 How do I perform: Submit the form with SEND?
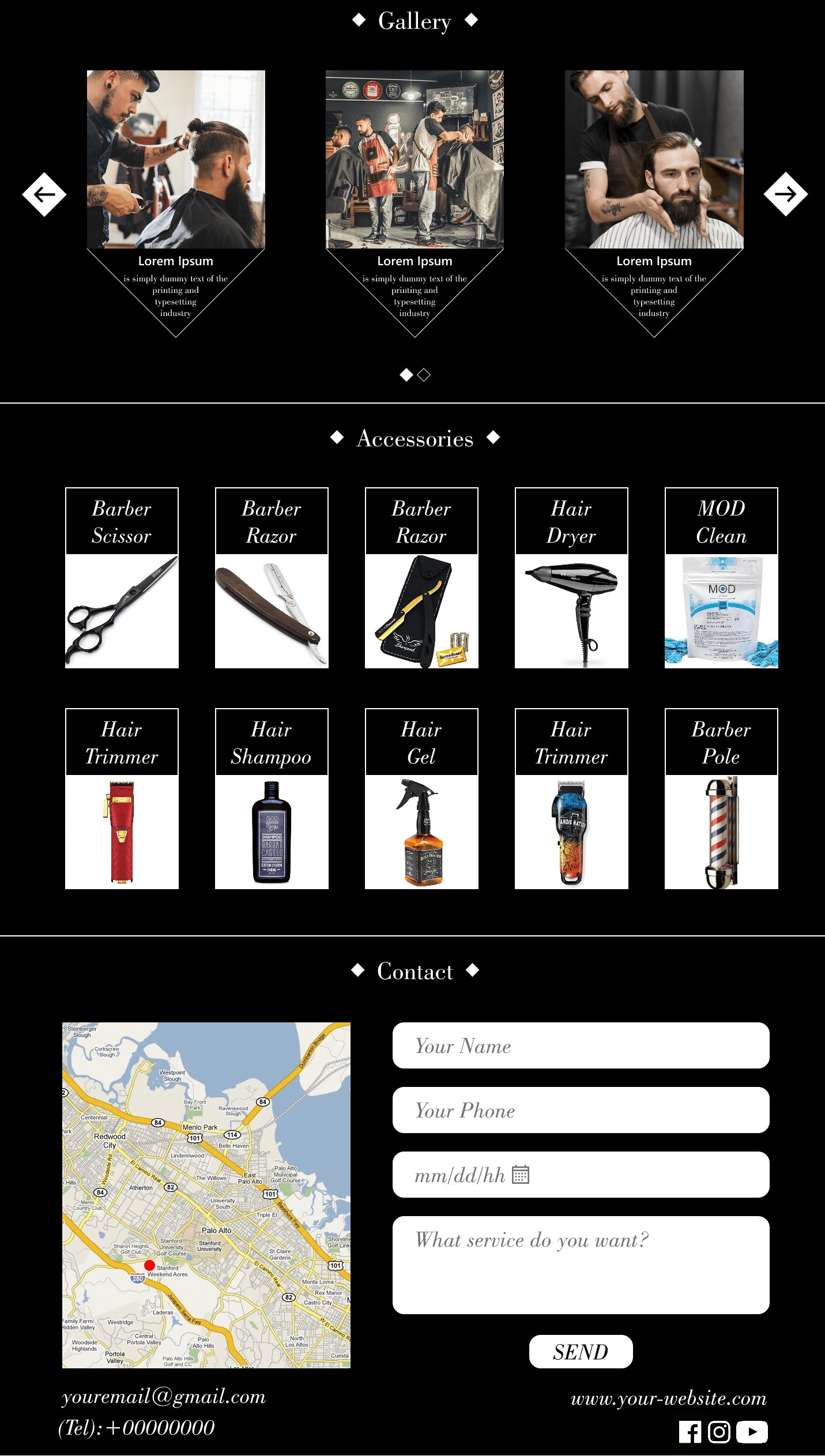[581, 1352]
